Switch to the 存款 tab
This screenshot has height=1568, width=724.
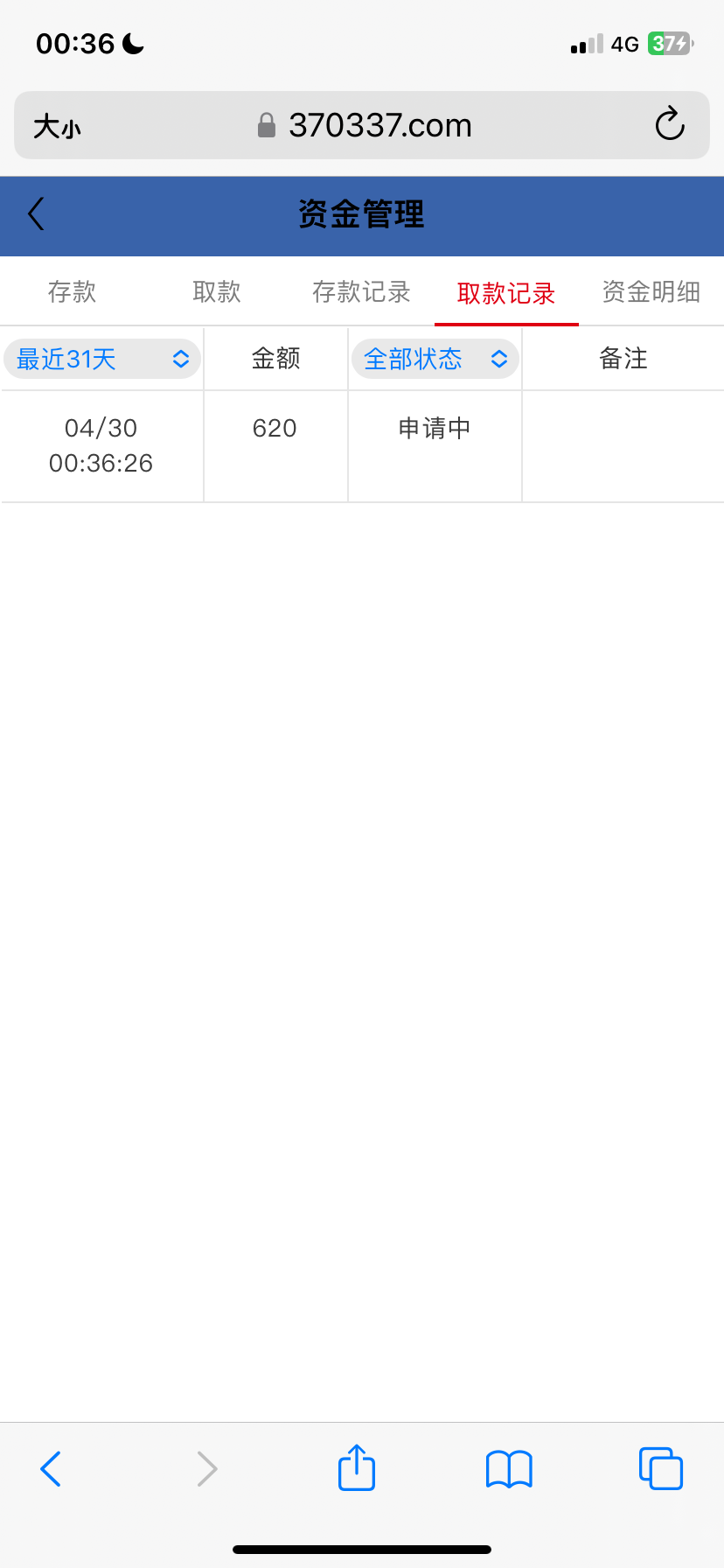click(x=72, y=292)
